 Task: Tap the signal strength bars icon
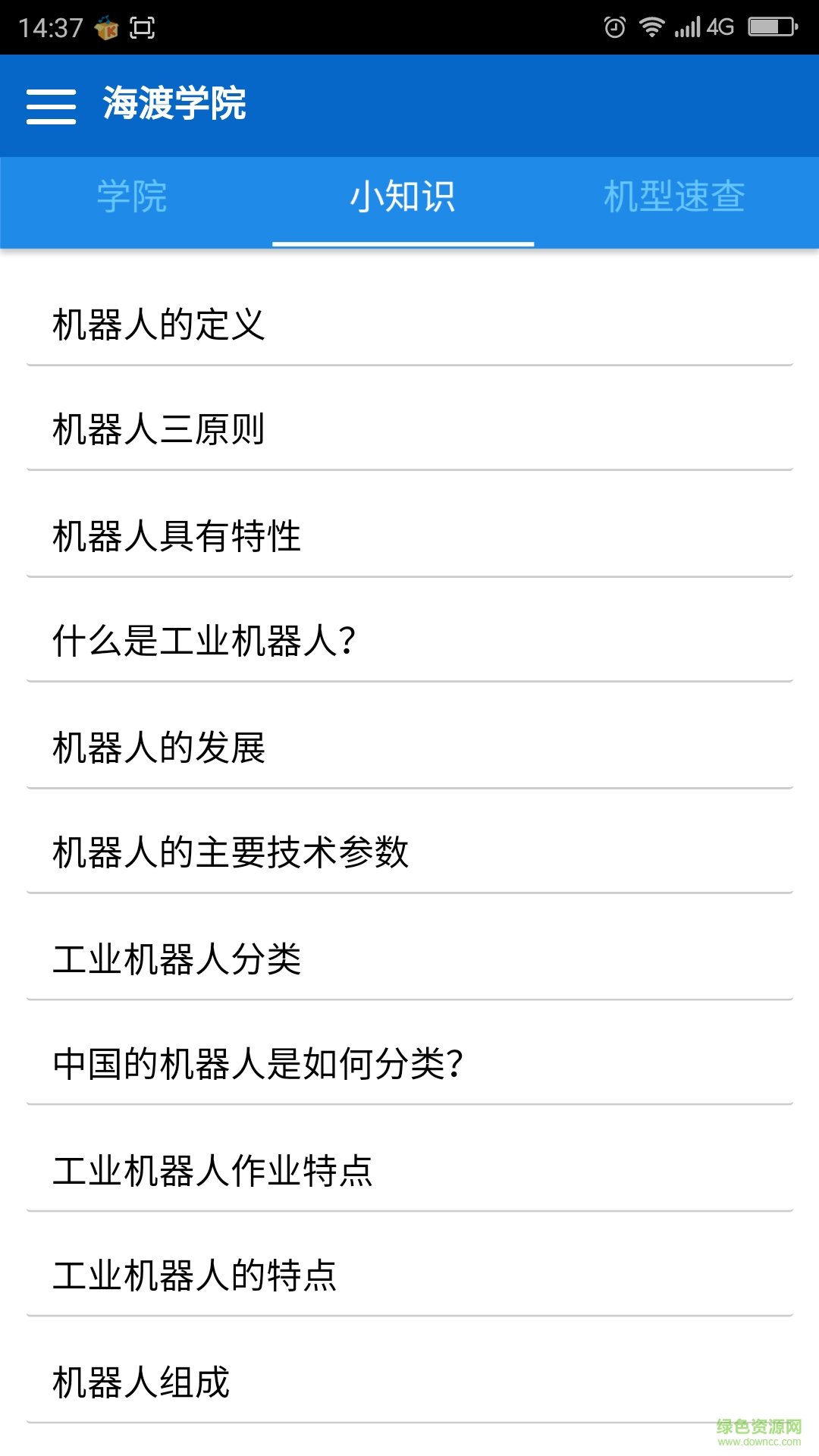686,25
